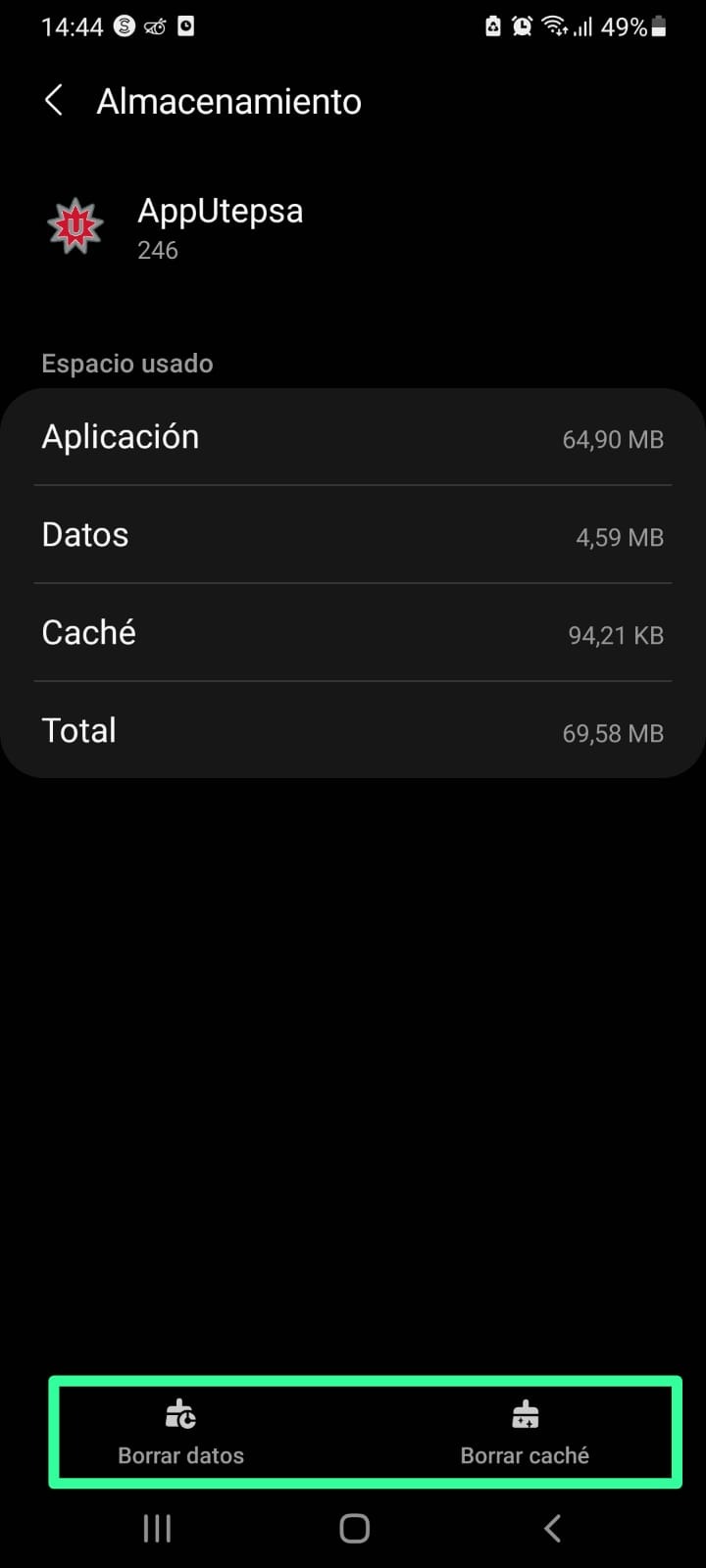Image resolution: width=706 pixels, height=1568 pixels.
Task: Tap the back navigation button
Action: click(551, 1526)
